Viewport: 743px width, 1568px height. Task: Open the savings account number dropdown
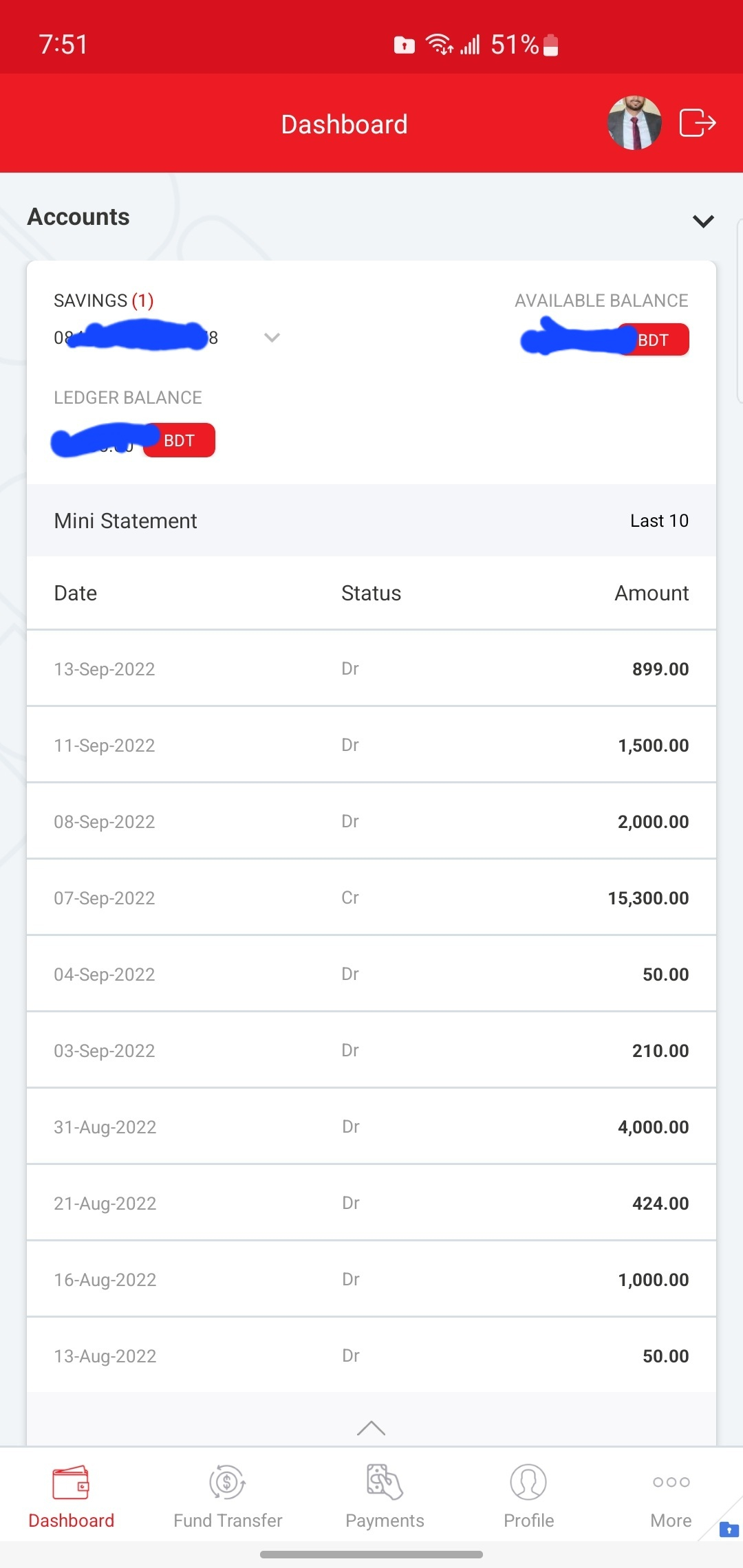[272, 337]
